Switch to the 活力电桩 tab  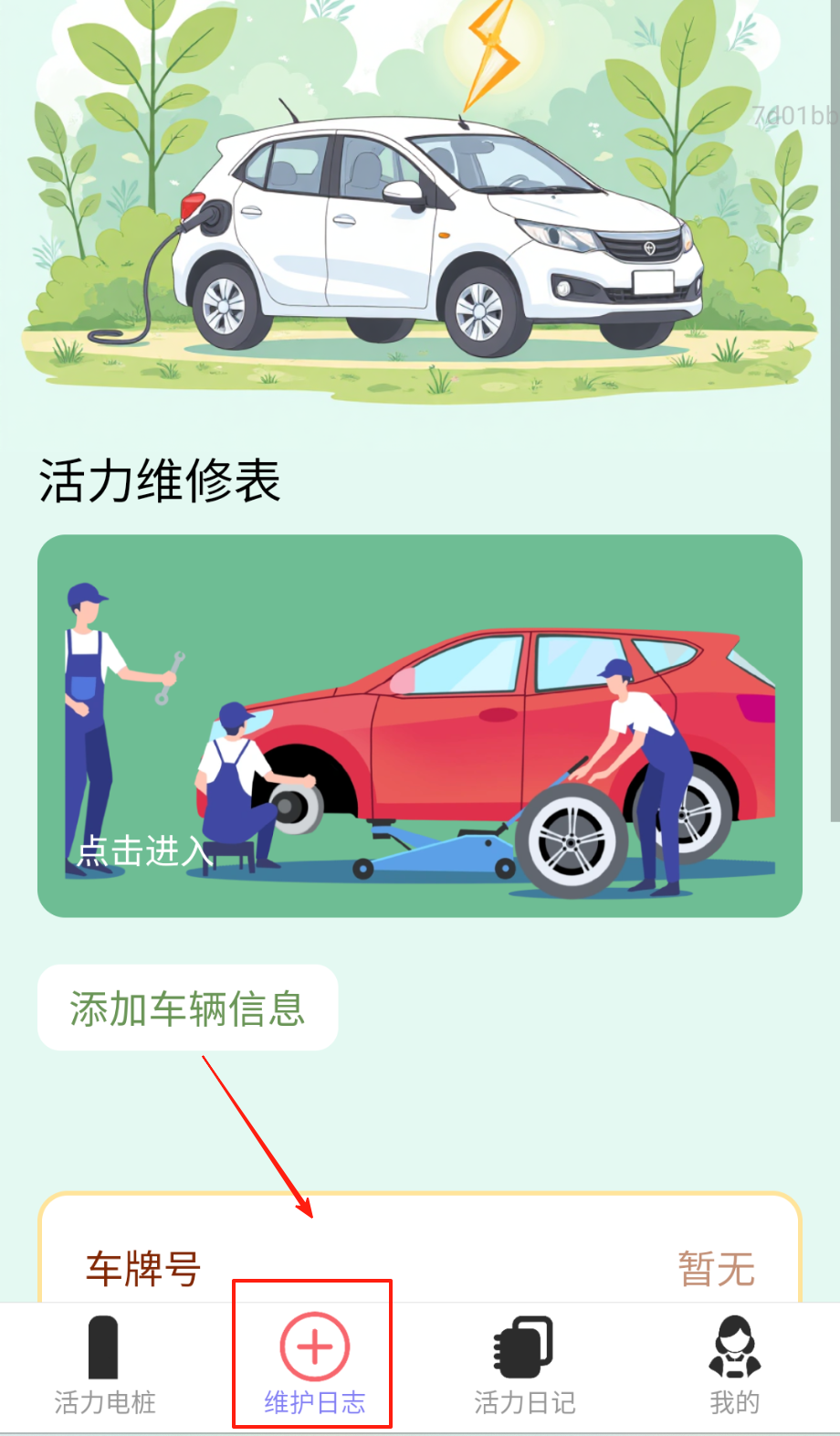pos(104,1365)
